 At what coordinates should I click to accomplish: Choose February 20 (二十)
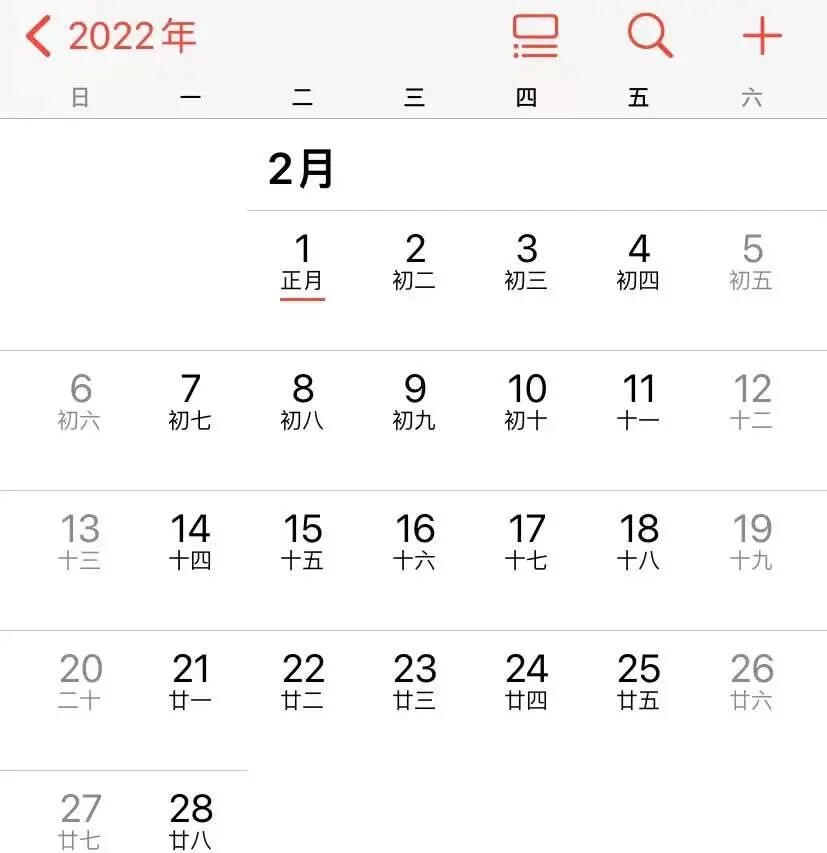[x=80, y=681]
